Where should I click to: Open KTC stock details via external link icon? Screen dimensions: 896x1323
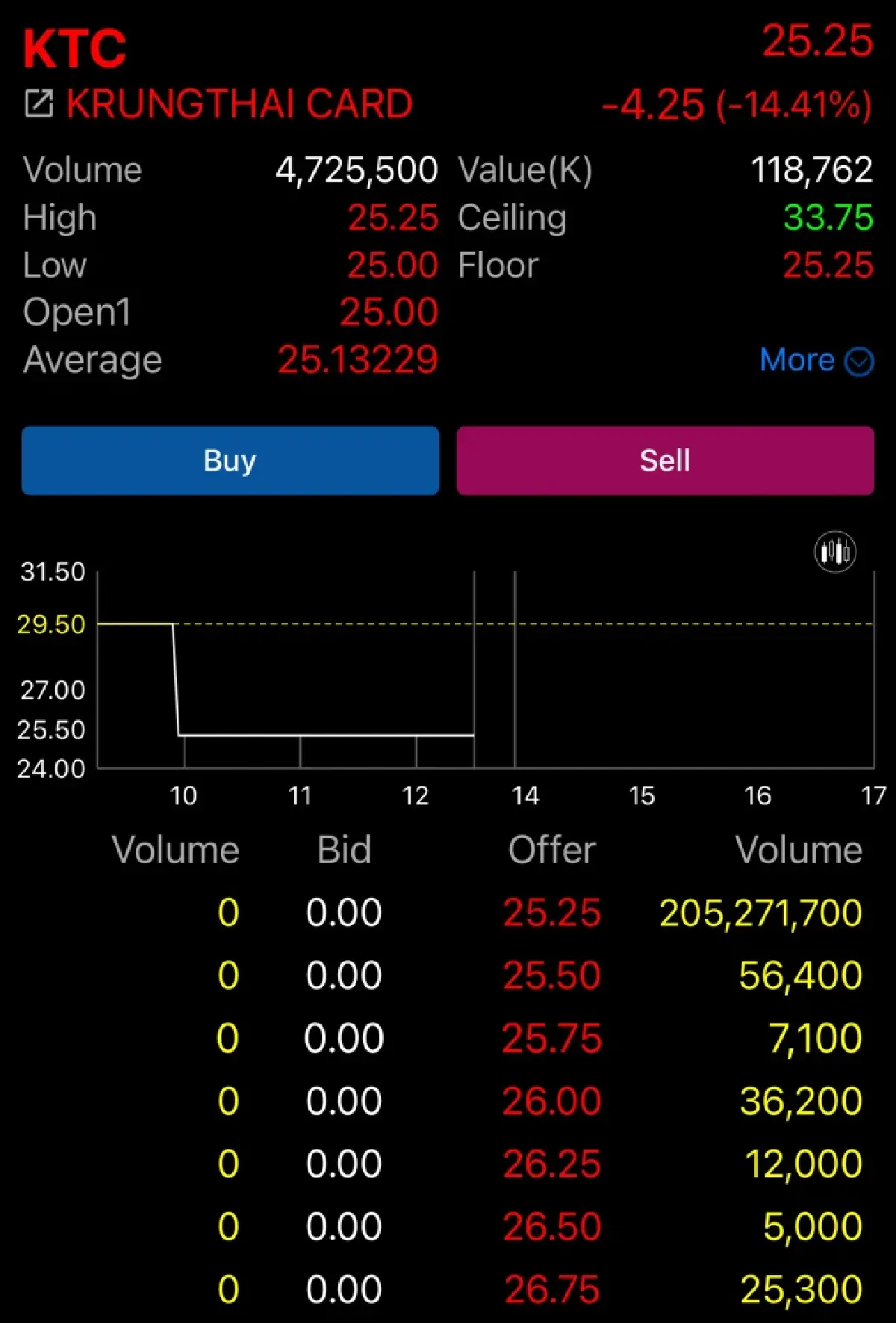40,103
